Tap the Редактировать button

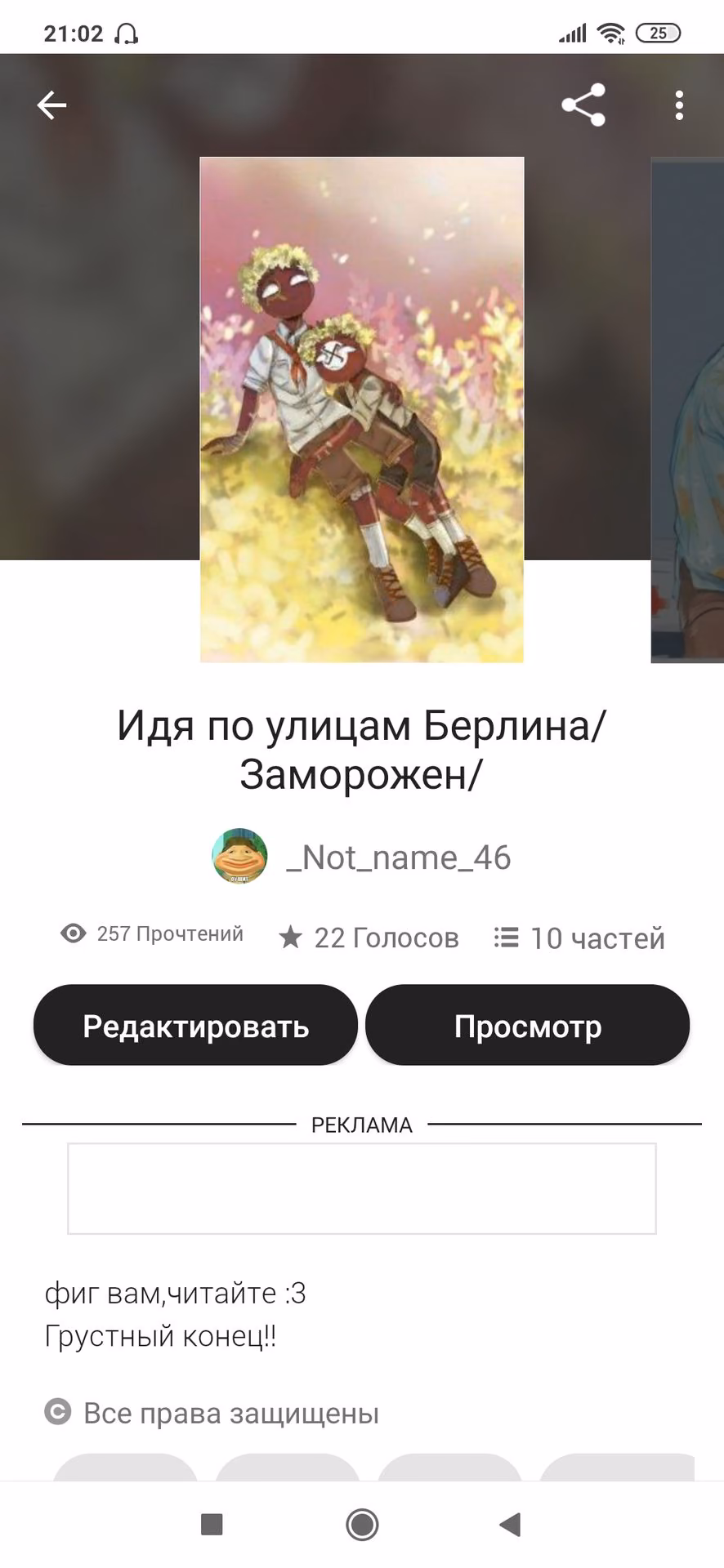tap(195, 1026)
